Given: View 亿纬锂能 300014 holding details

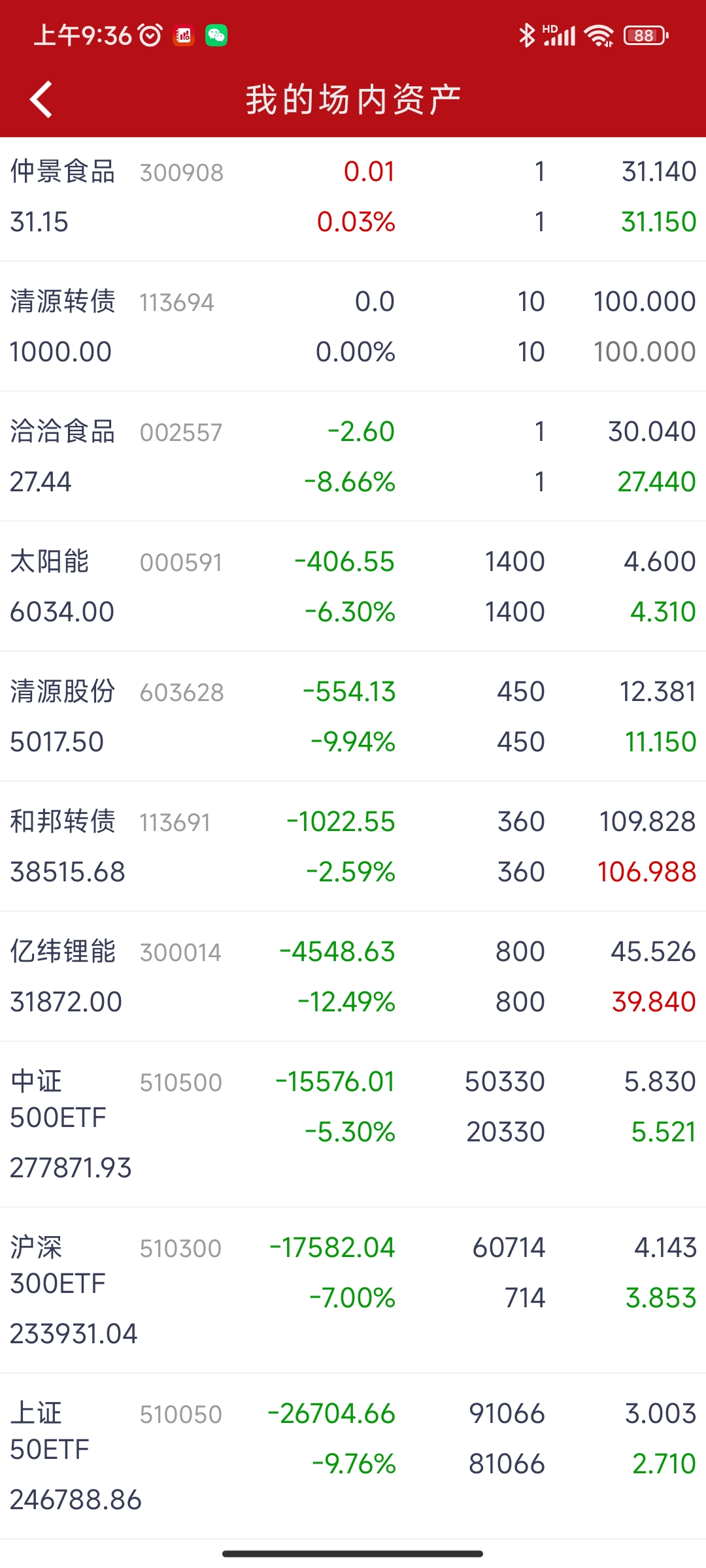Looking at the screenshot, I should pos(353,977).
